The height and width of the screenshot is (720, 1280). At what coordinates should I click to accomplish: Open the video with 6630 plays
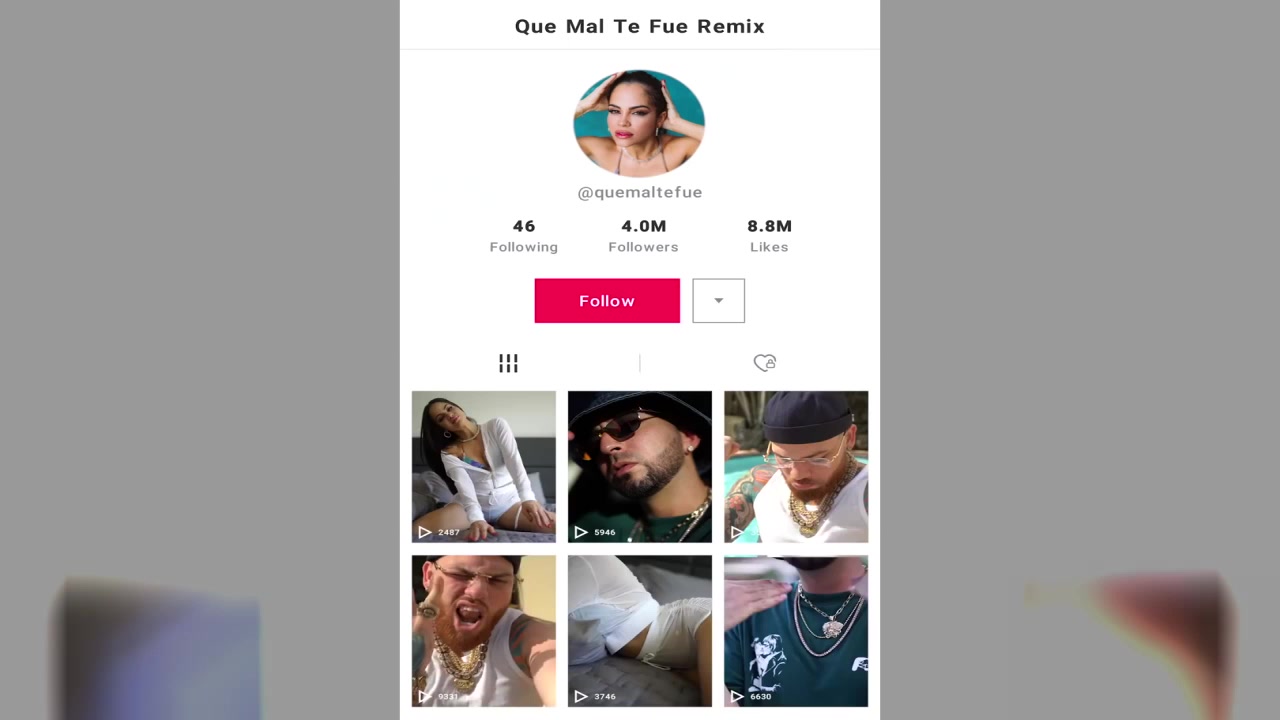(x=796, y=631)
